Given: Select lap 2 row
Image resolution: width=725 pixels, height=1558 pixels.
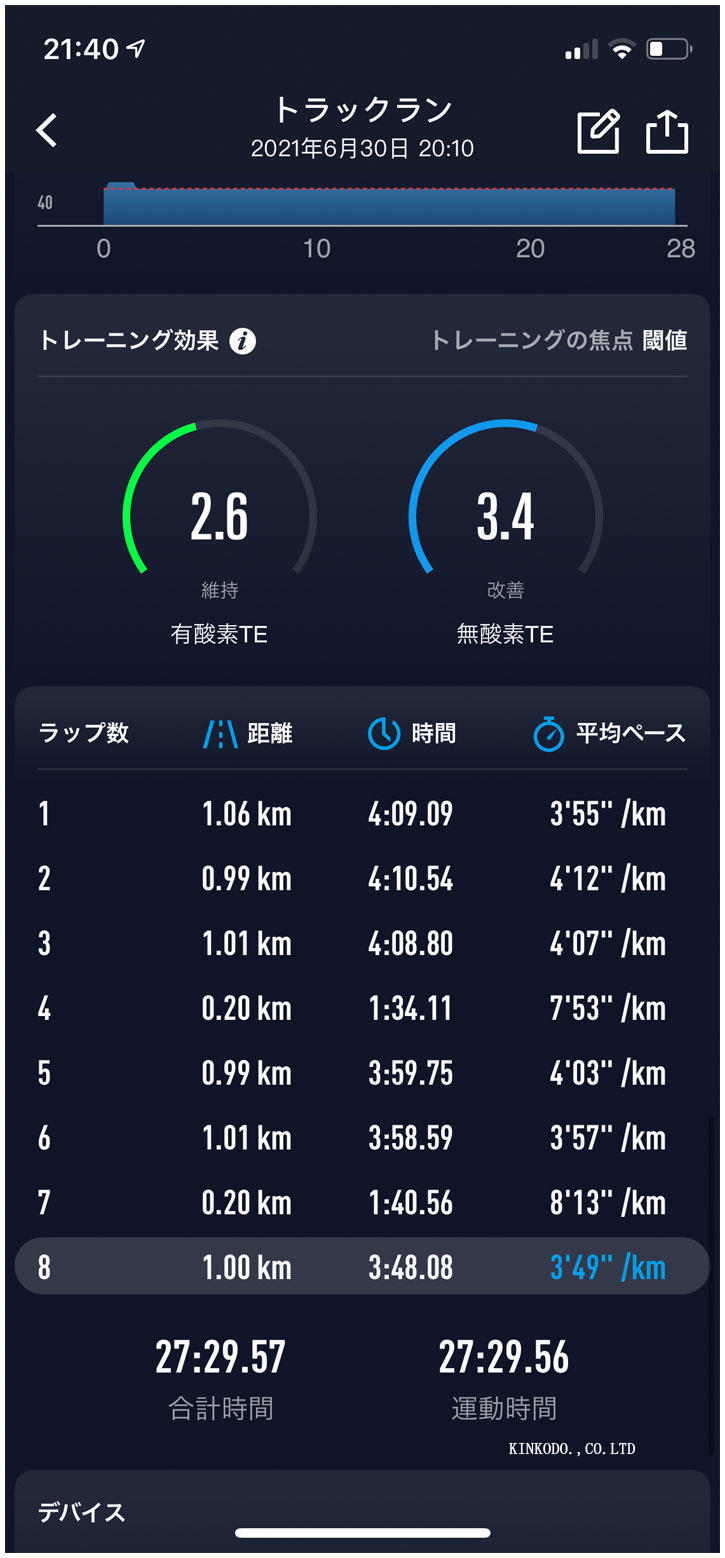Looking at the screenshot, I should [362, 879].
